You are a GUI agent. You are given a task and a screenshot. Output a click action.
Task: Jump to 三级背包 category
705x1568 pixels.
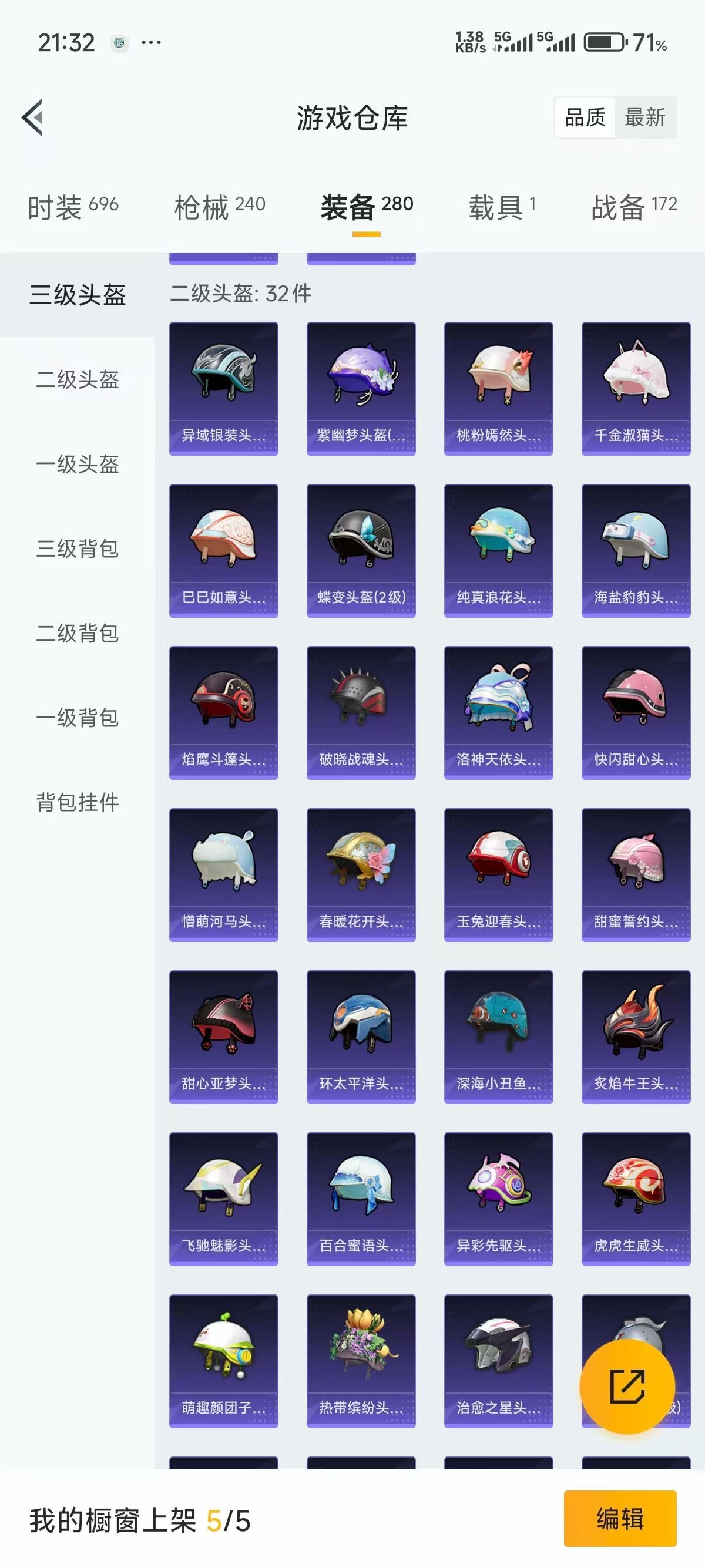pyautogui.click(x=78, y=549)
